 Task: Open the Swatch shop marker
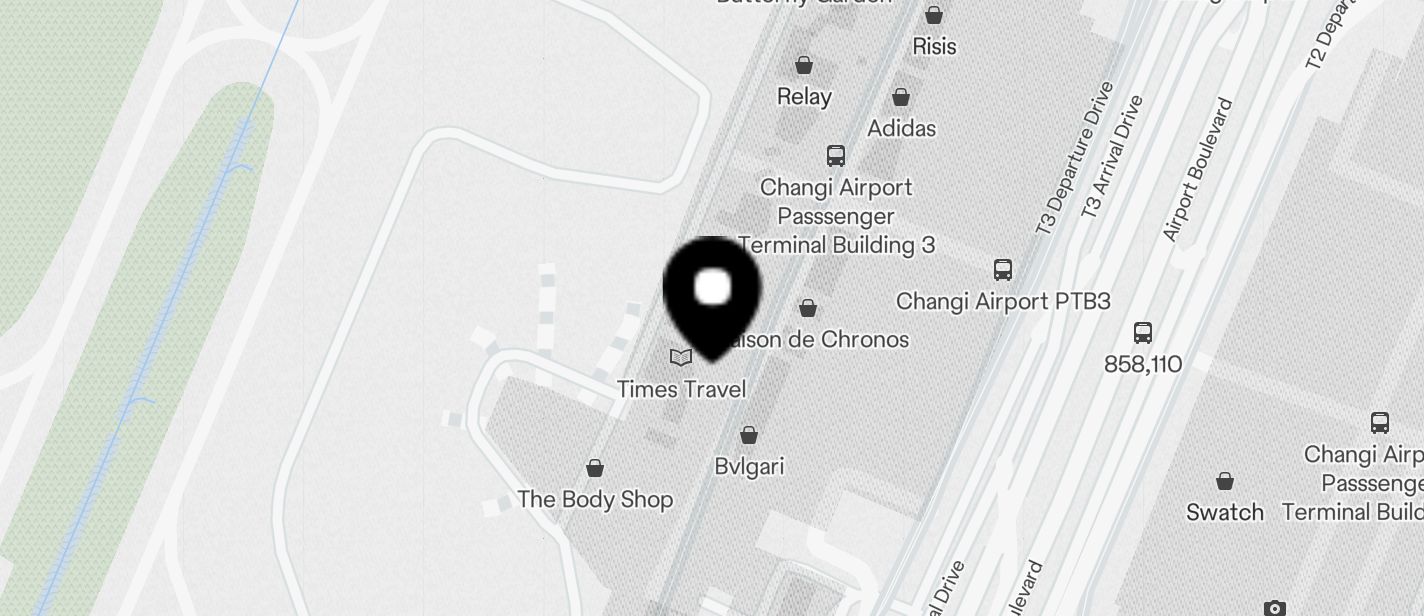[x=1225, y=481]
